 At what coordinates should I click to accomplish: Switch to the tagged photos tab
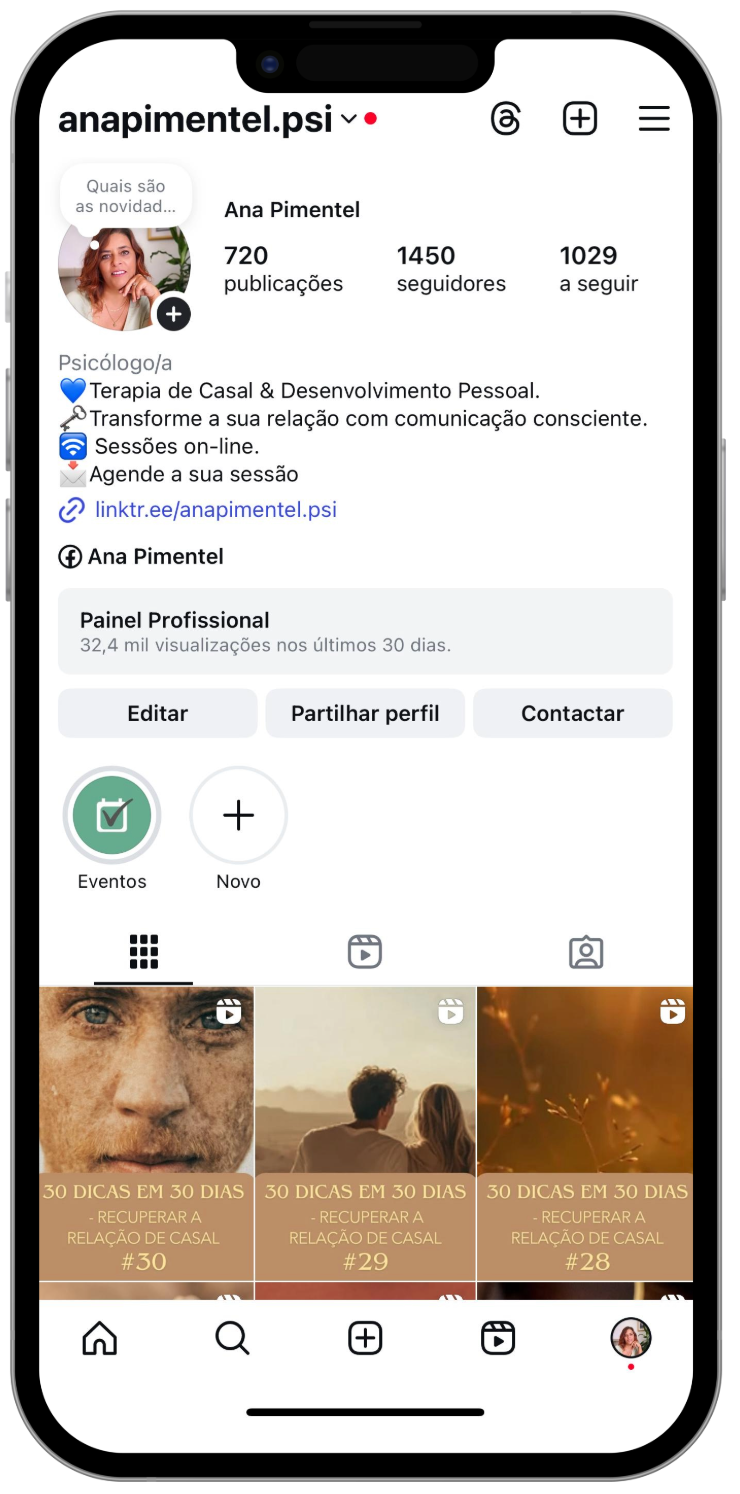pyautogui.click(x=586, y=952)
